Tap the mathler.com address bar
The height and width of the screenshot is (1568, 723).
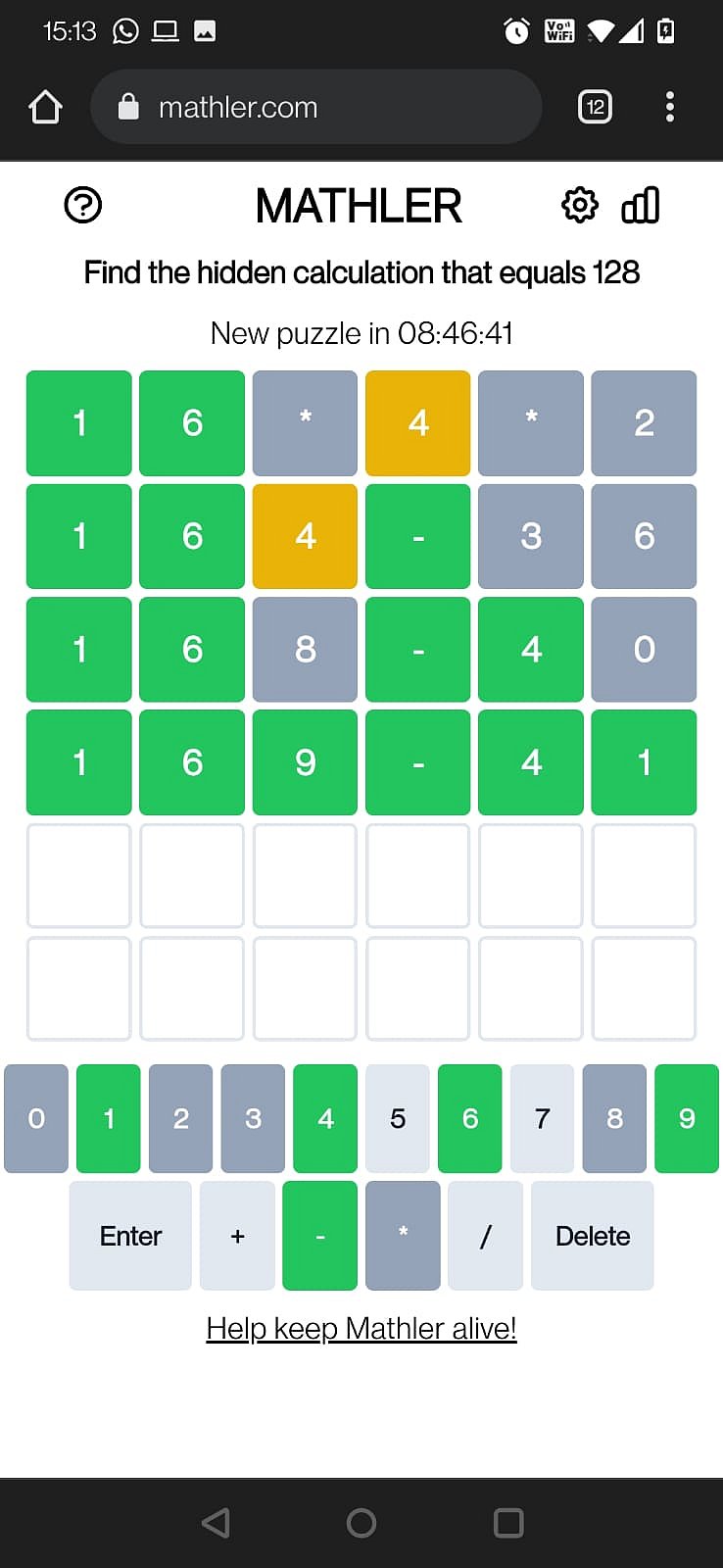tap(315, 107)
